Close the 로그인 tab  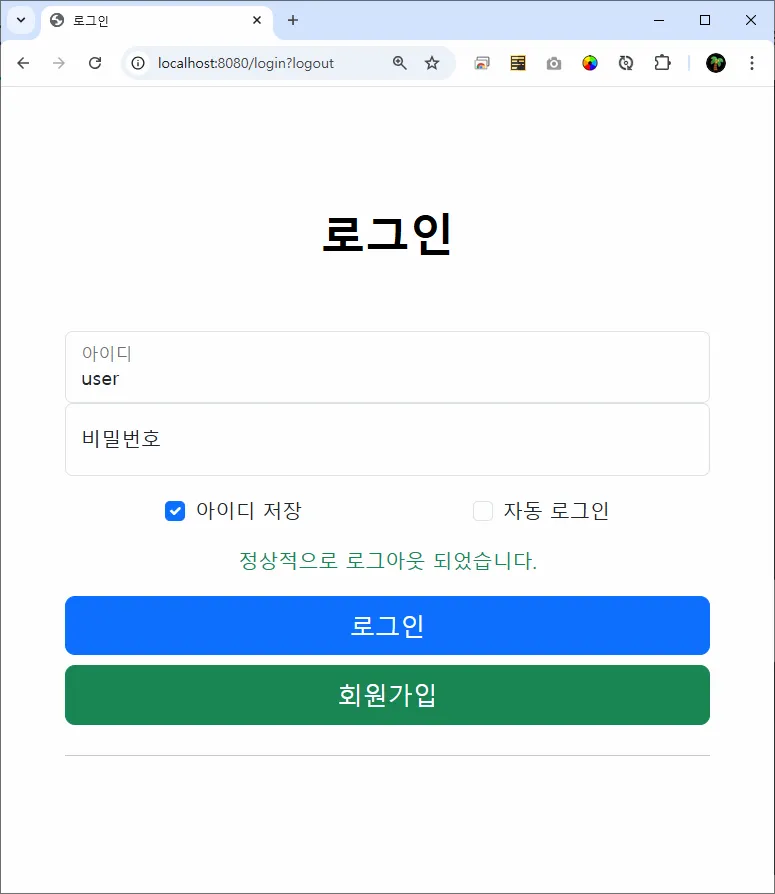[257, 20]
